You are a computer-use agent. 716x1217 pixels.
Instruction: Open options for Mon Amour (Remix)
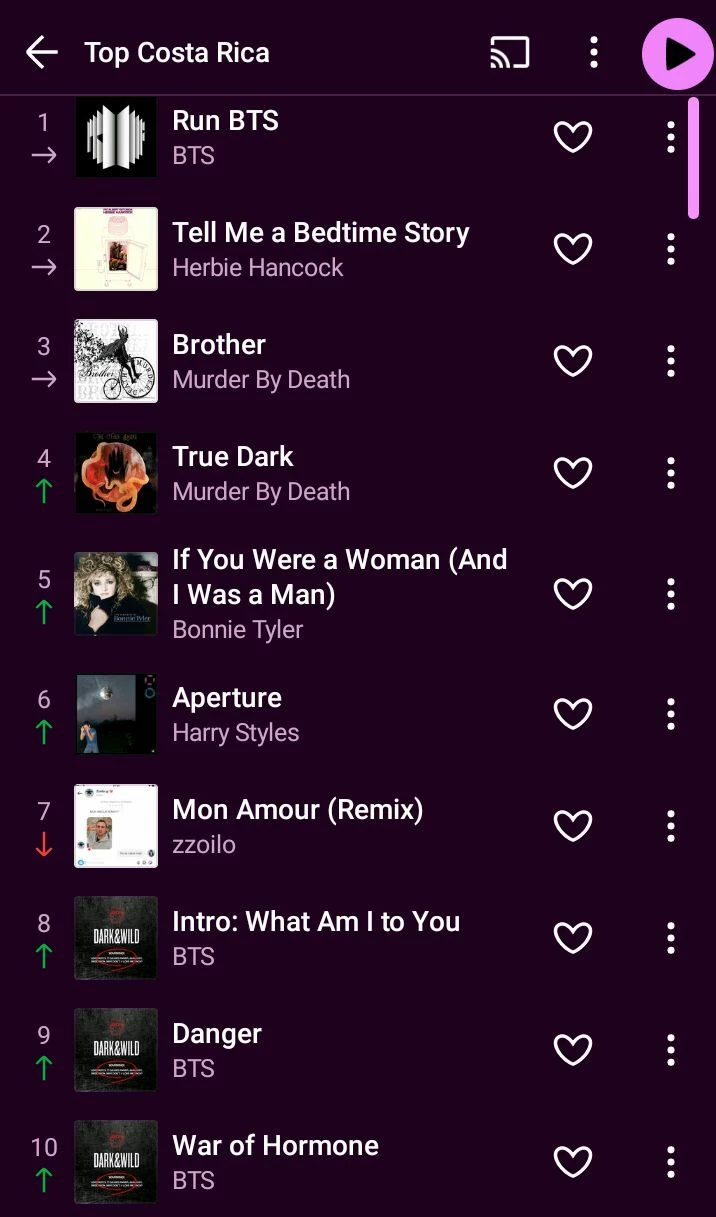pyautogui.click(x=671, y=826)
